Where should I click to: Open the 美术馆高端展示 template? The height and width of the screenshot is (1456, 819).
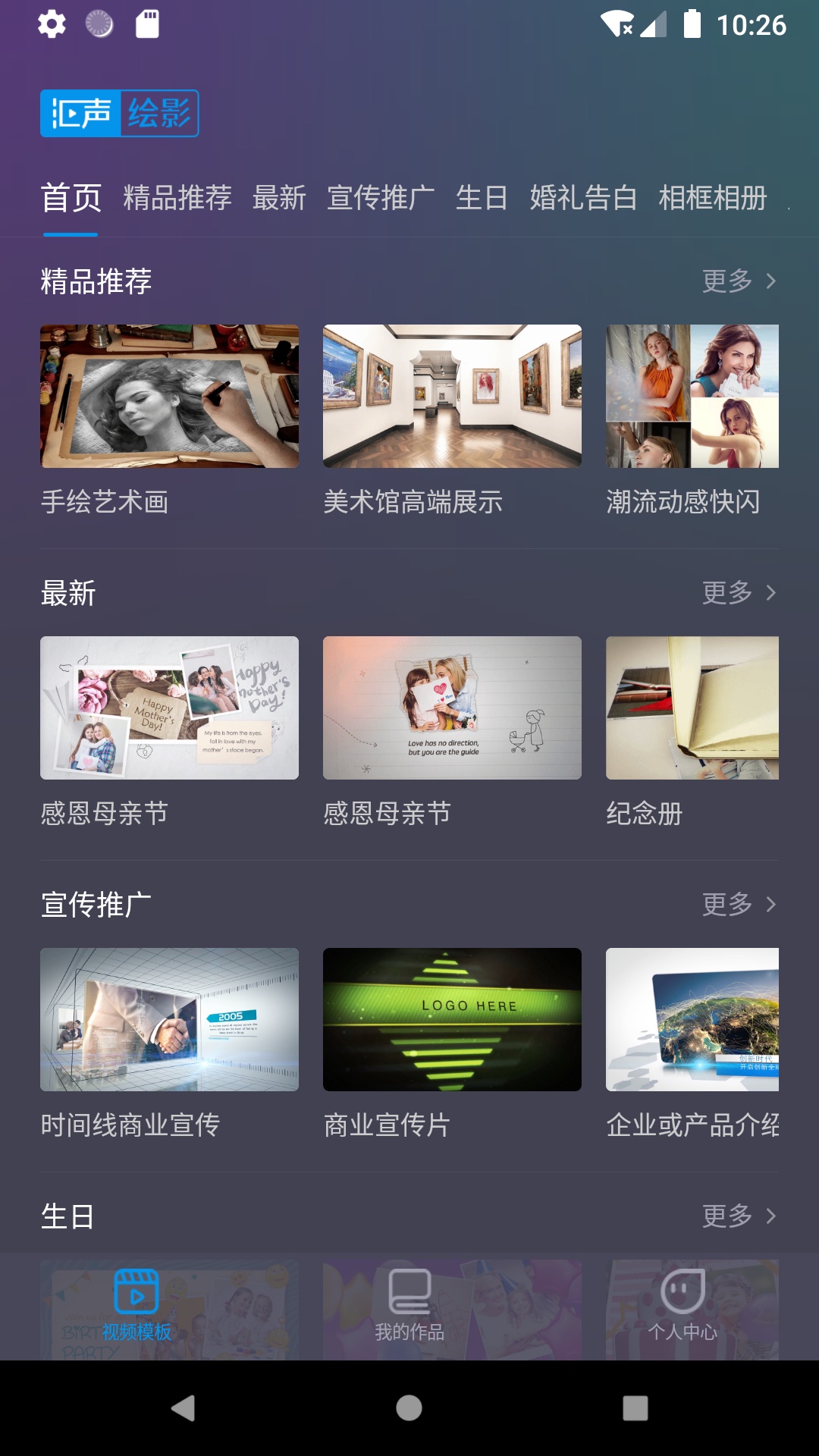click(452, 396)
